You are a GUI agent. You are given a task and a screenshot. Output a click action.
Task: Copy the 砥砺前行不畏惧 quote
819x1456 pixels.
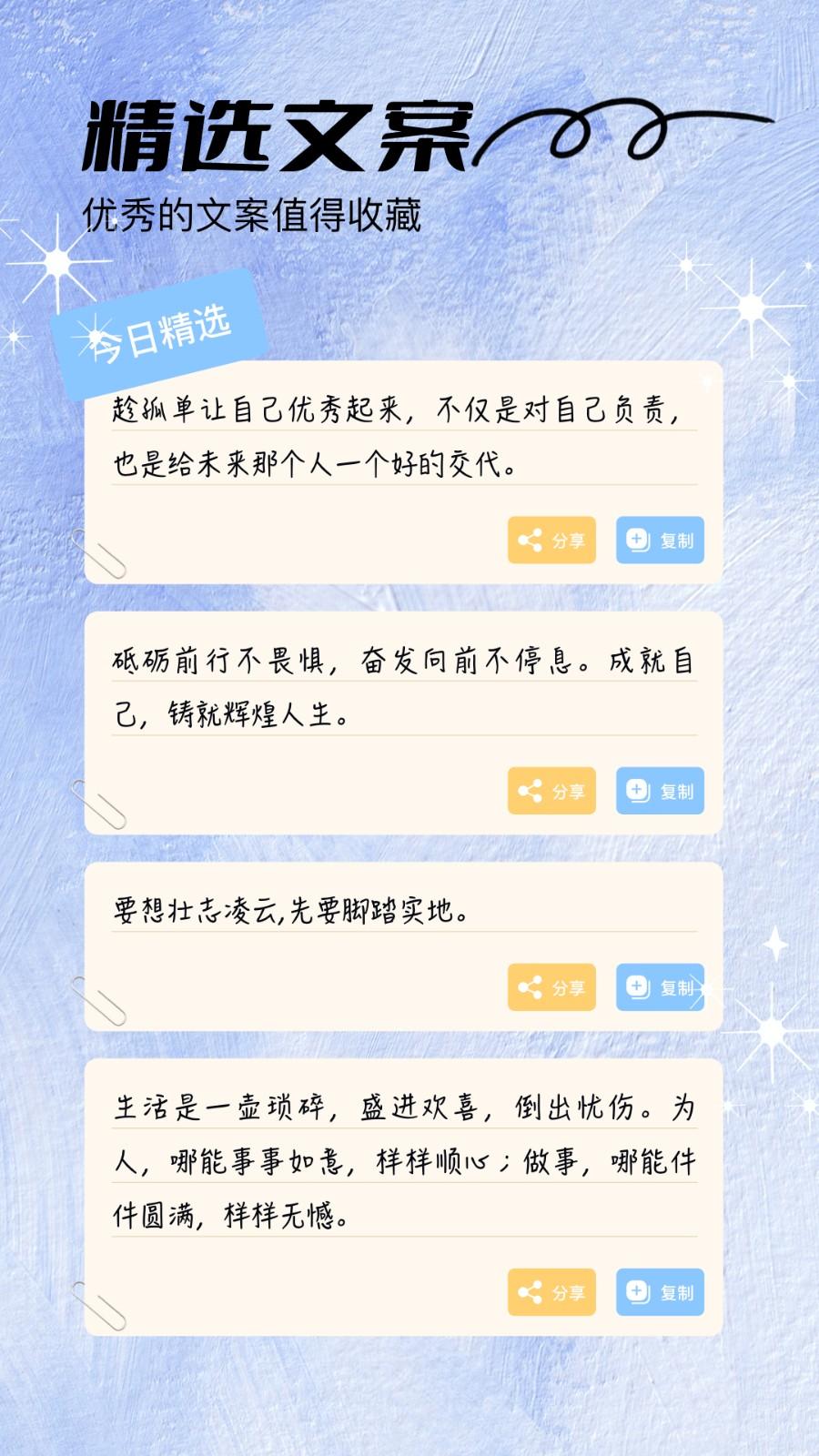pos(660,791)
